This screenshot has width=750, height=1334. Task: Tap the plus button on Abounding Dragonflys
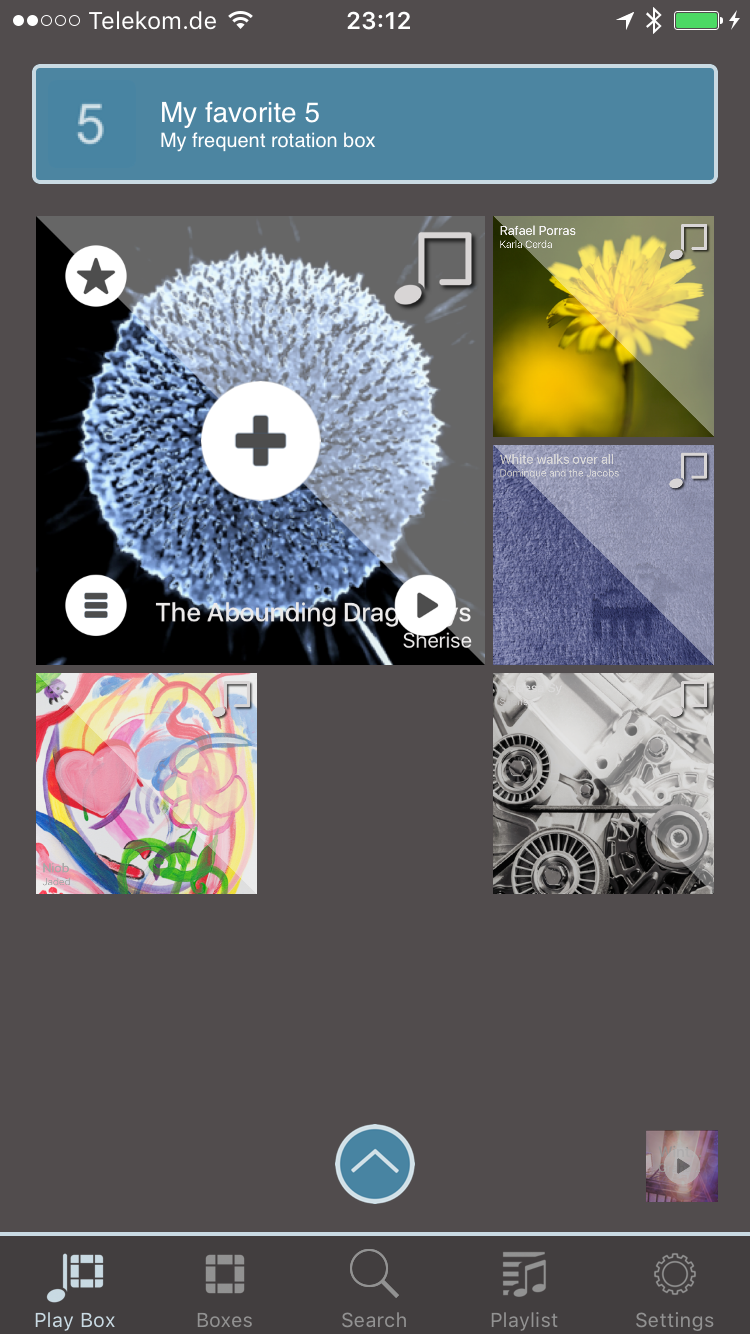click(x=261, y=440)
